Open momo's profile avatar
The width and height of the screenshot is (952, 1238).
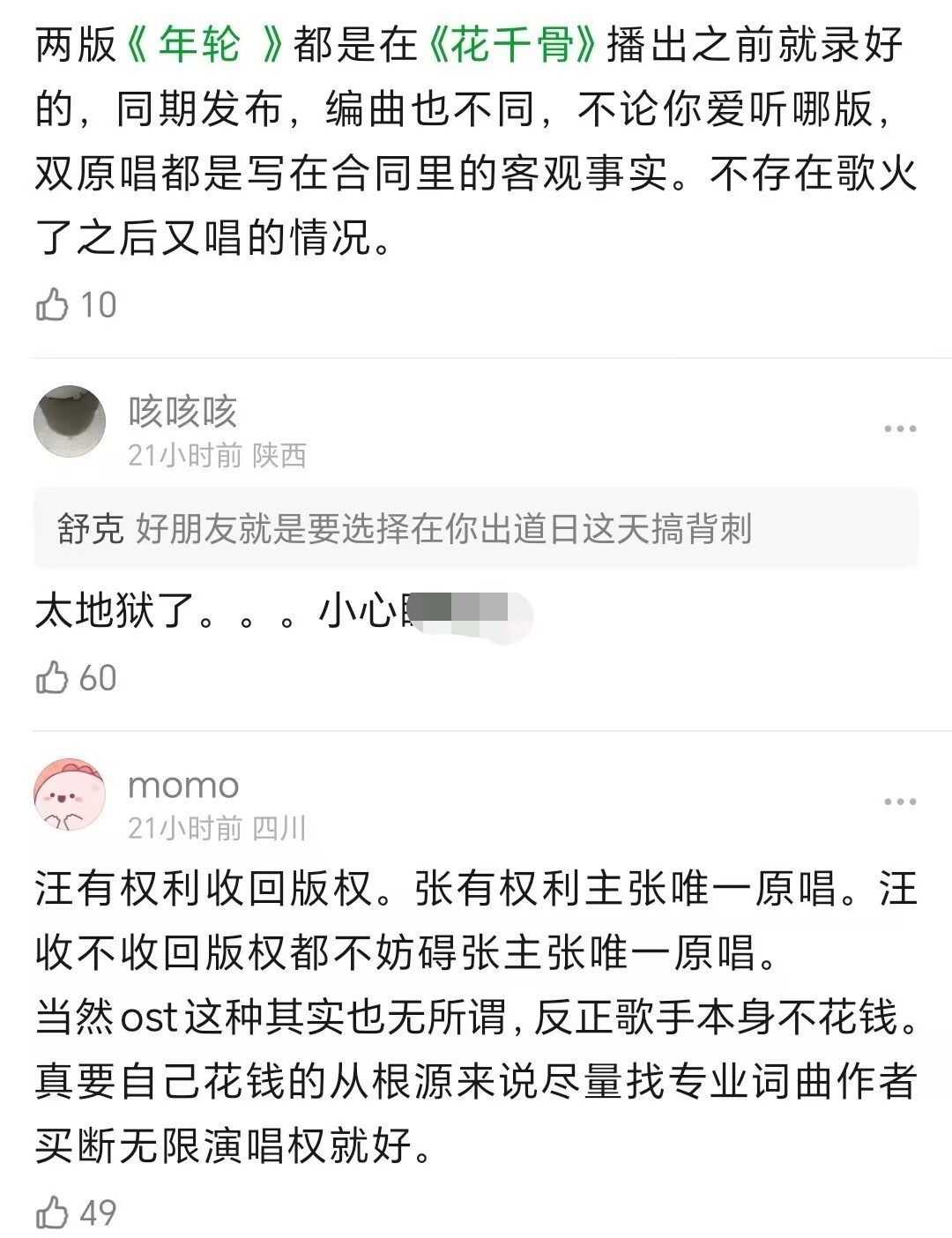(70, 794)
